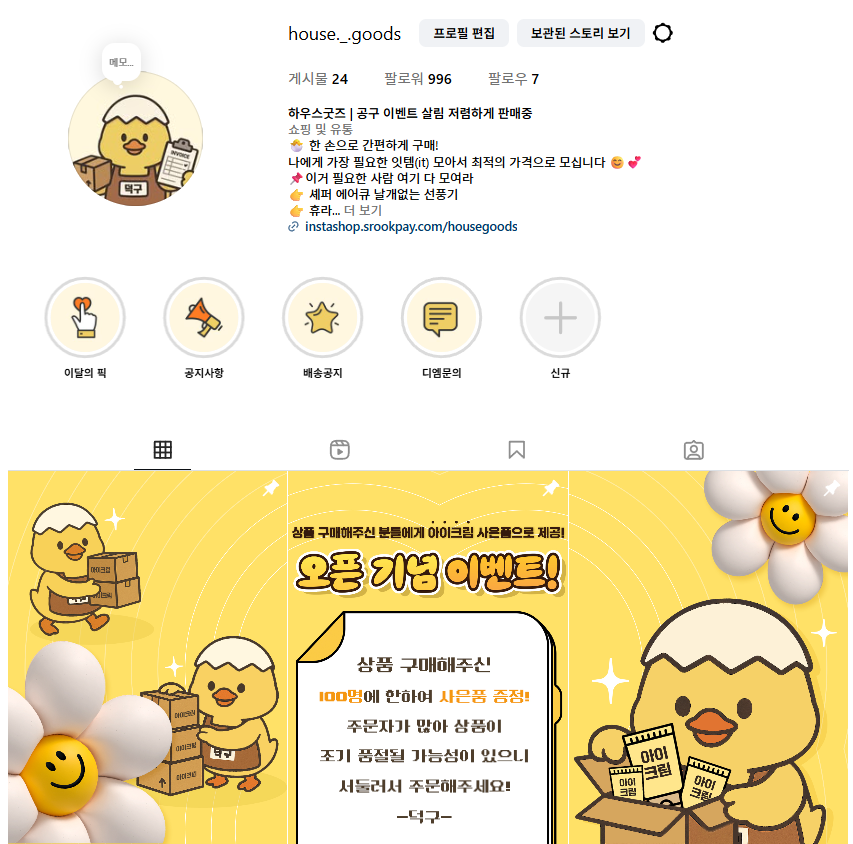
Task: Open the instashop.srookpay.com/housegoods link
Action: 411,227
